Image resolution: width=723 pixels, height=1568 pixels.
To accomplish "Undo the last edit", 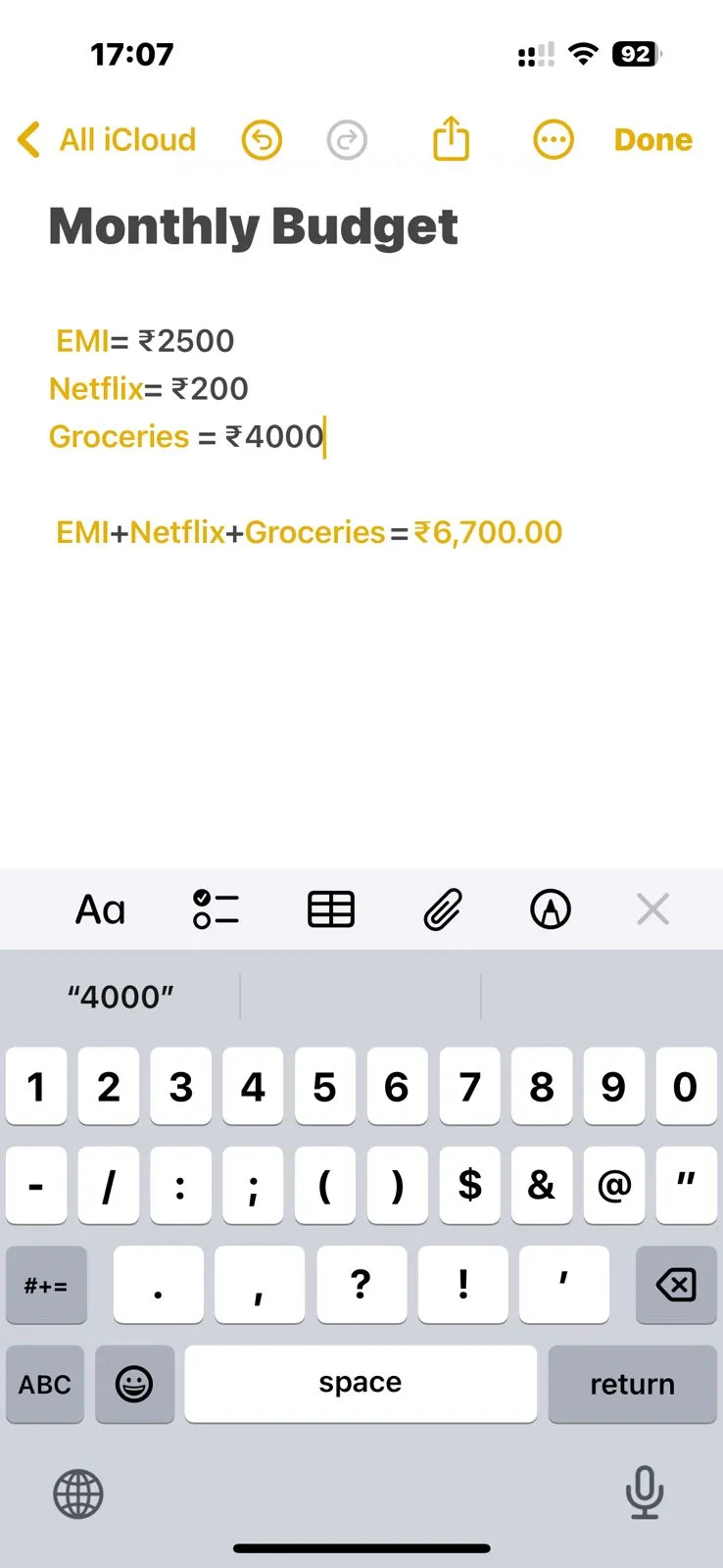I will [x=262, y=140].
